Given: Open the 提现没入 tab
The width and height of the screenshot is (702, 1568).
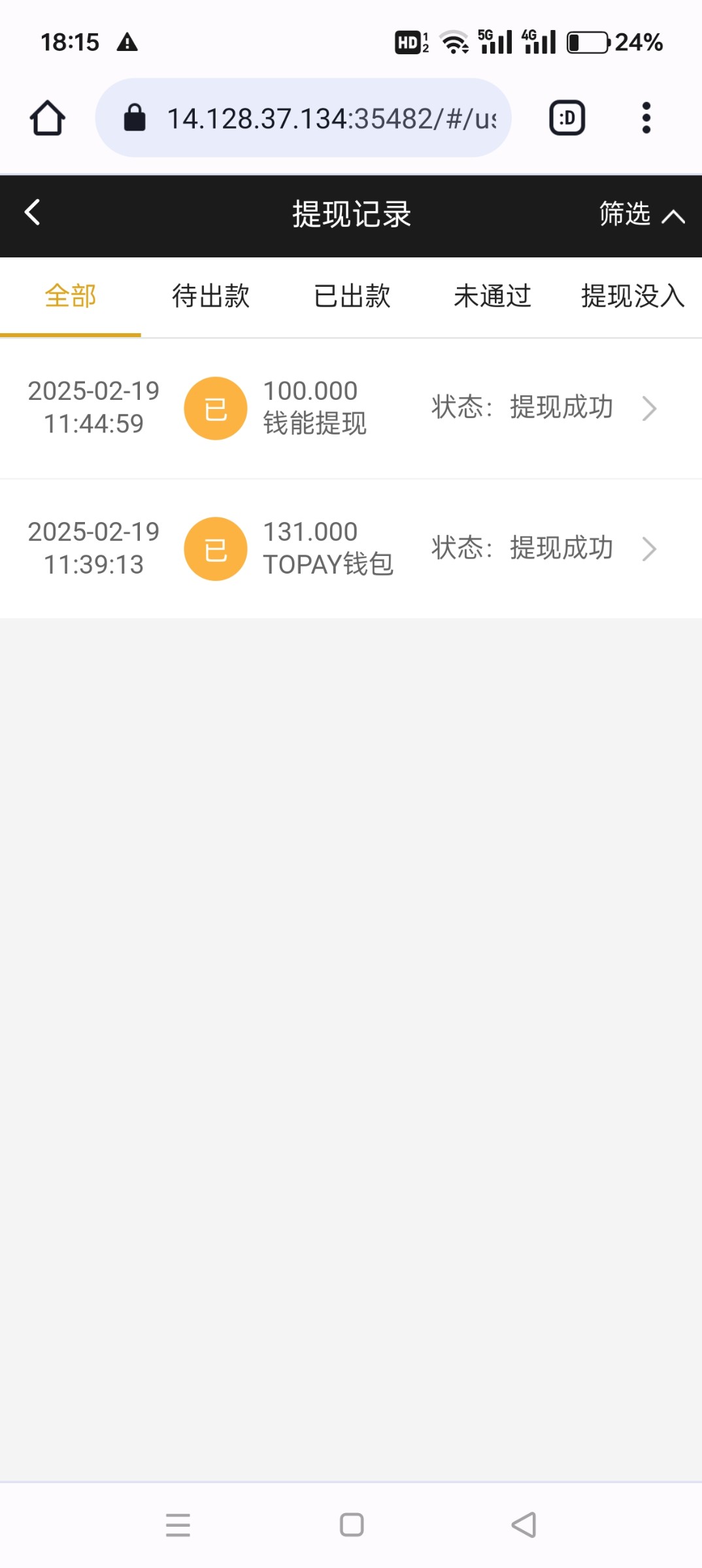Looking at the screenshot, I should tap(633, 296).
